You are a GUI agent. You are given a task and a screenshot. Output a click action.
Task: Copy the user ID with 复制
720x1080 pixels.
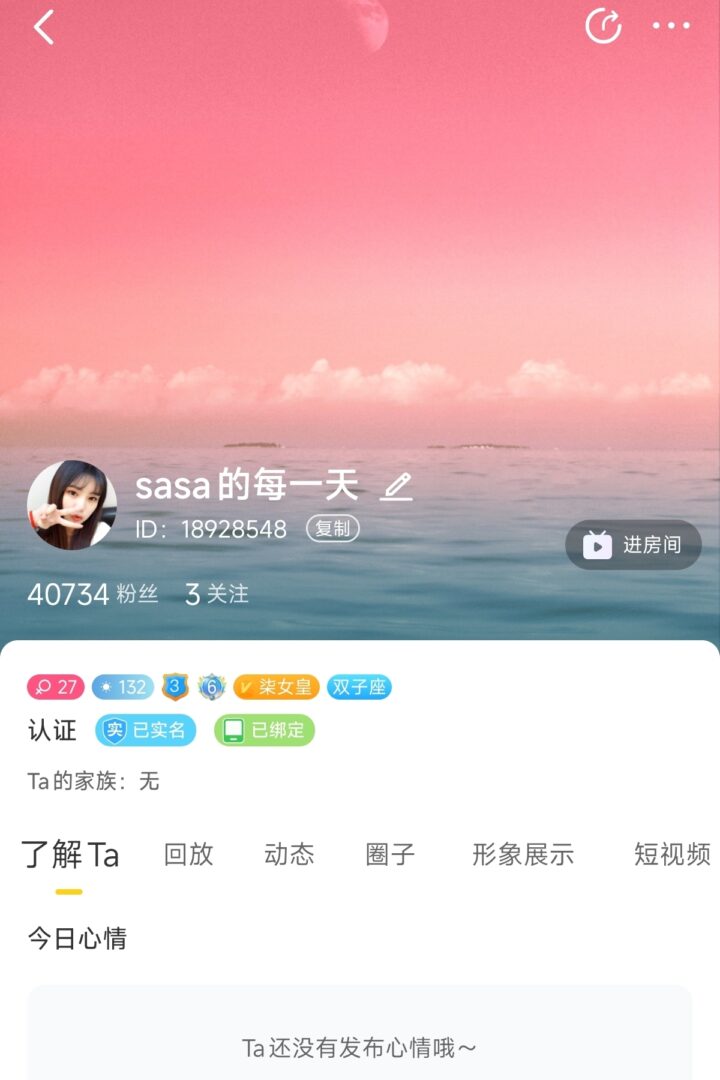(x=332, y=529)
